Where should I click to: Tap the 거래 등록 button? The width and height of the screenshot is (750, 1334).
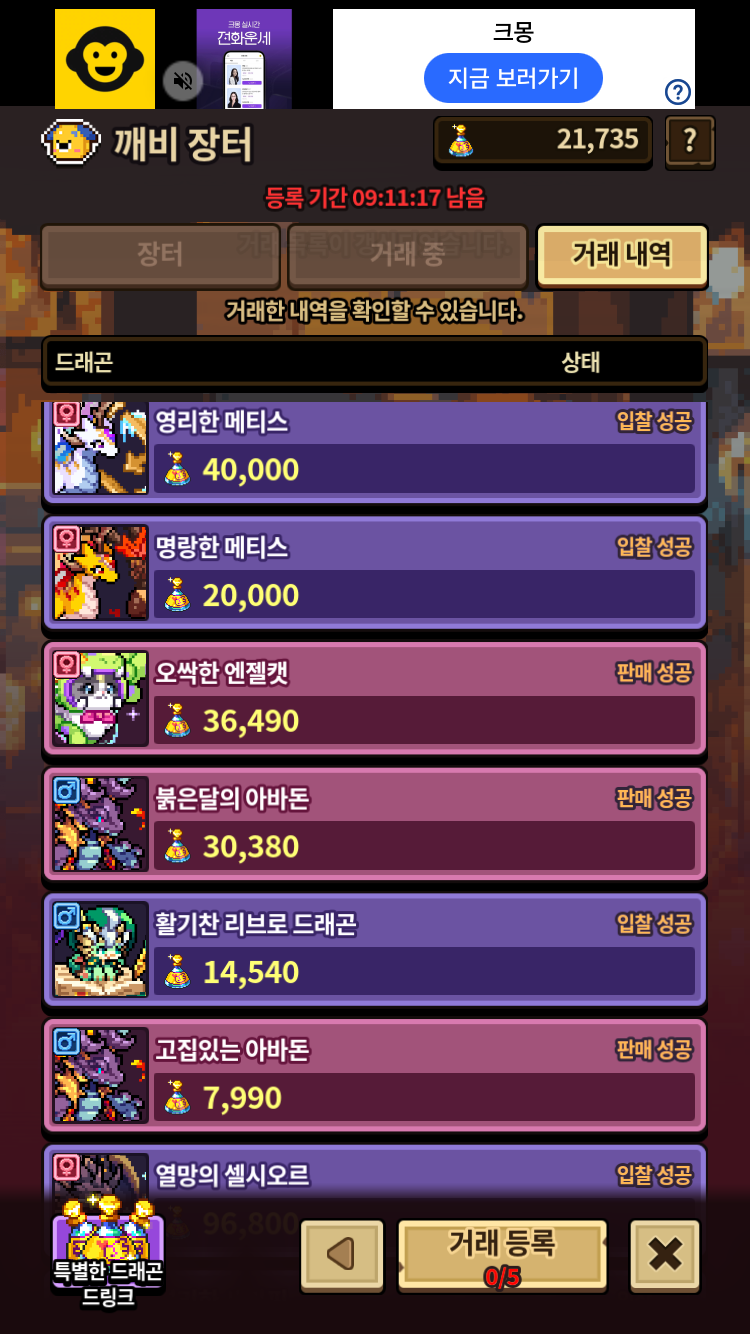click(502, 1256)
